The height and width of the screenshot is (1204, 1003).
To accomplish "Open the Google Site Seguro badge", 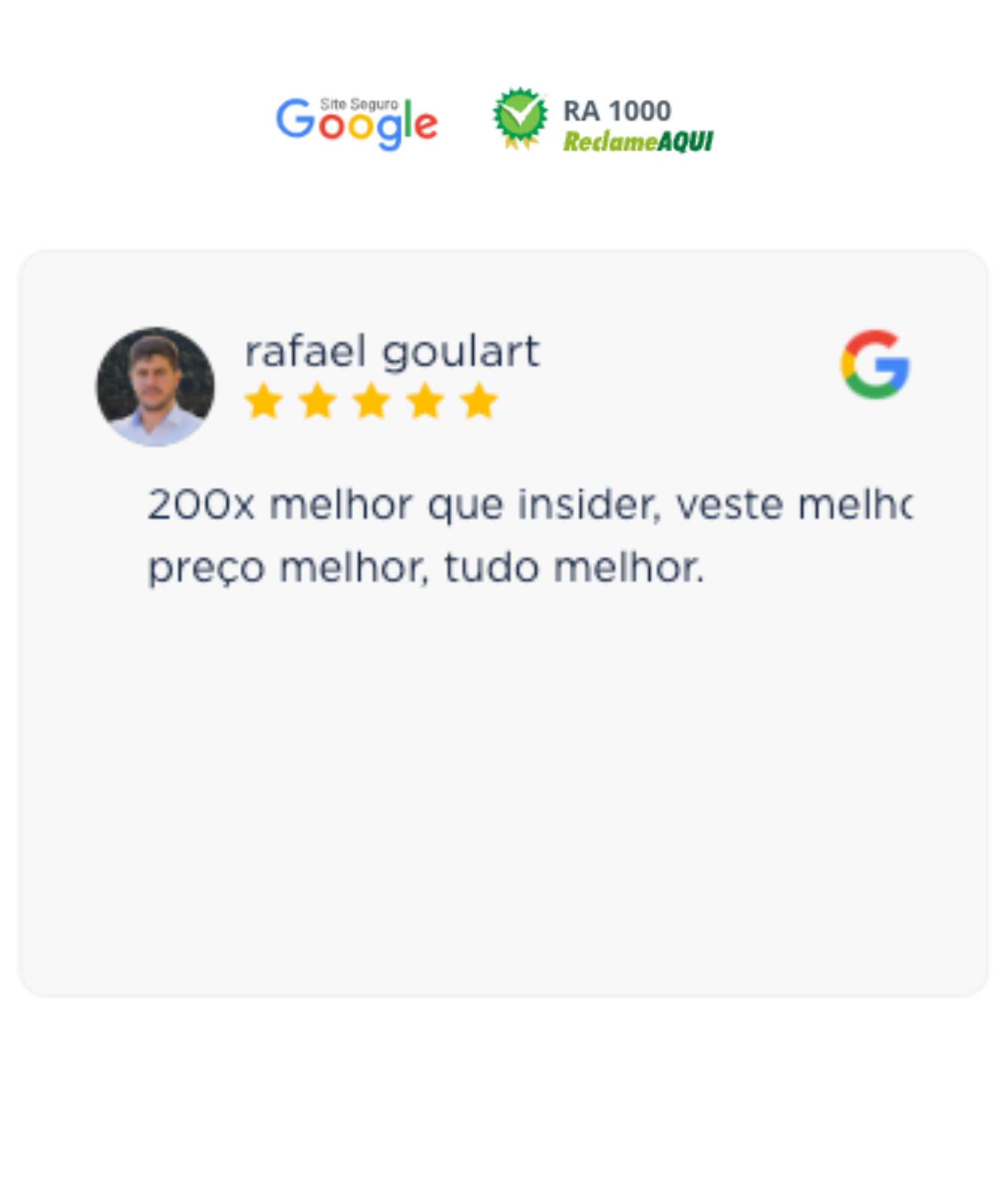I will [357, 122].
